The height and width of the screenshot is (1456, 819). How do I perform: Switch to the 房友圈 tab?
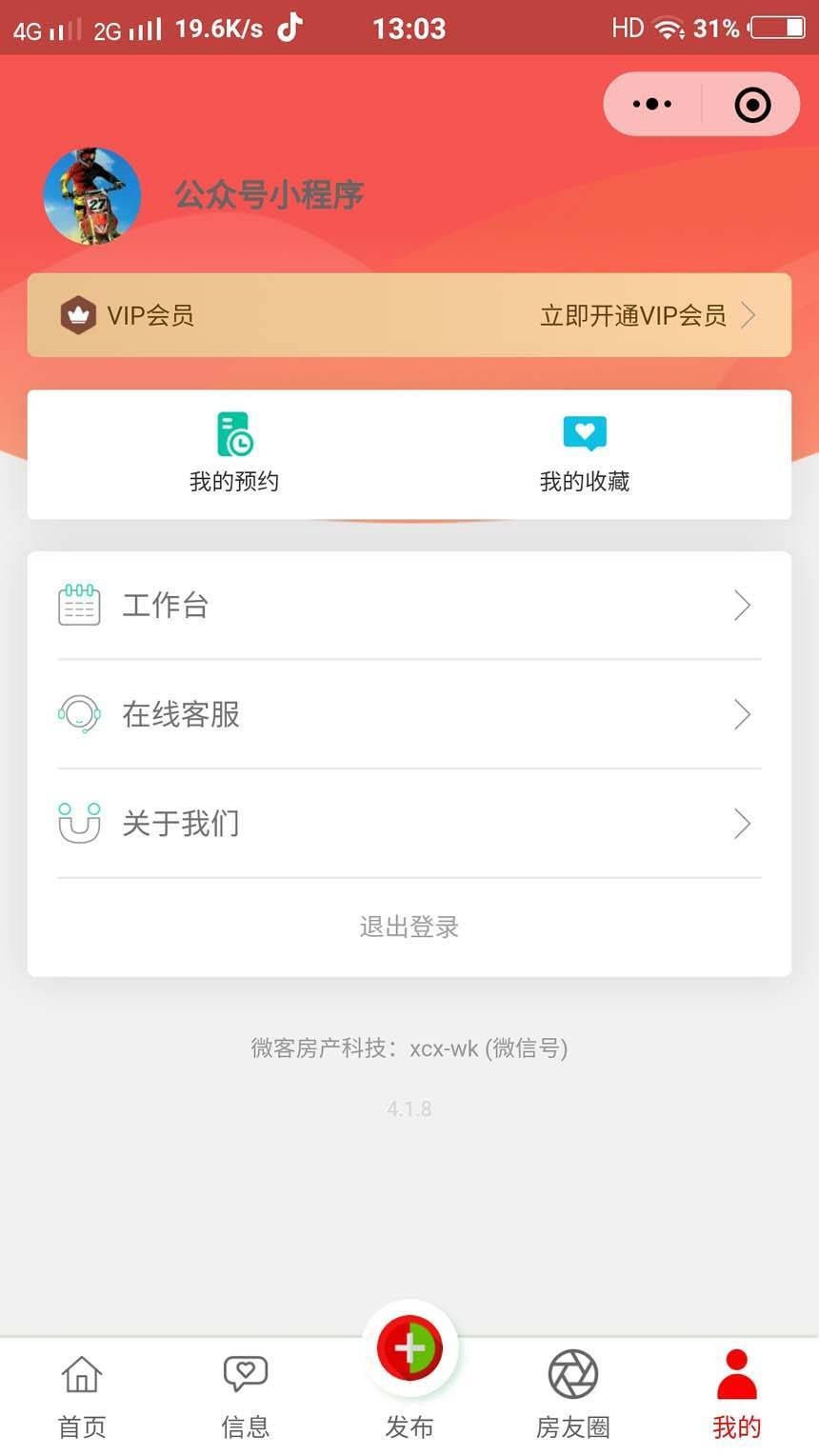pos(573,1394)
